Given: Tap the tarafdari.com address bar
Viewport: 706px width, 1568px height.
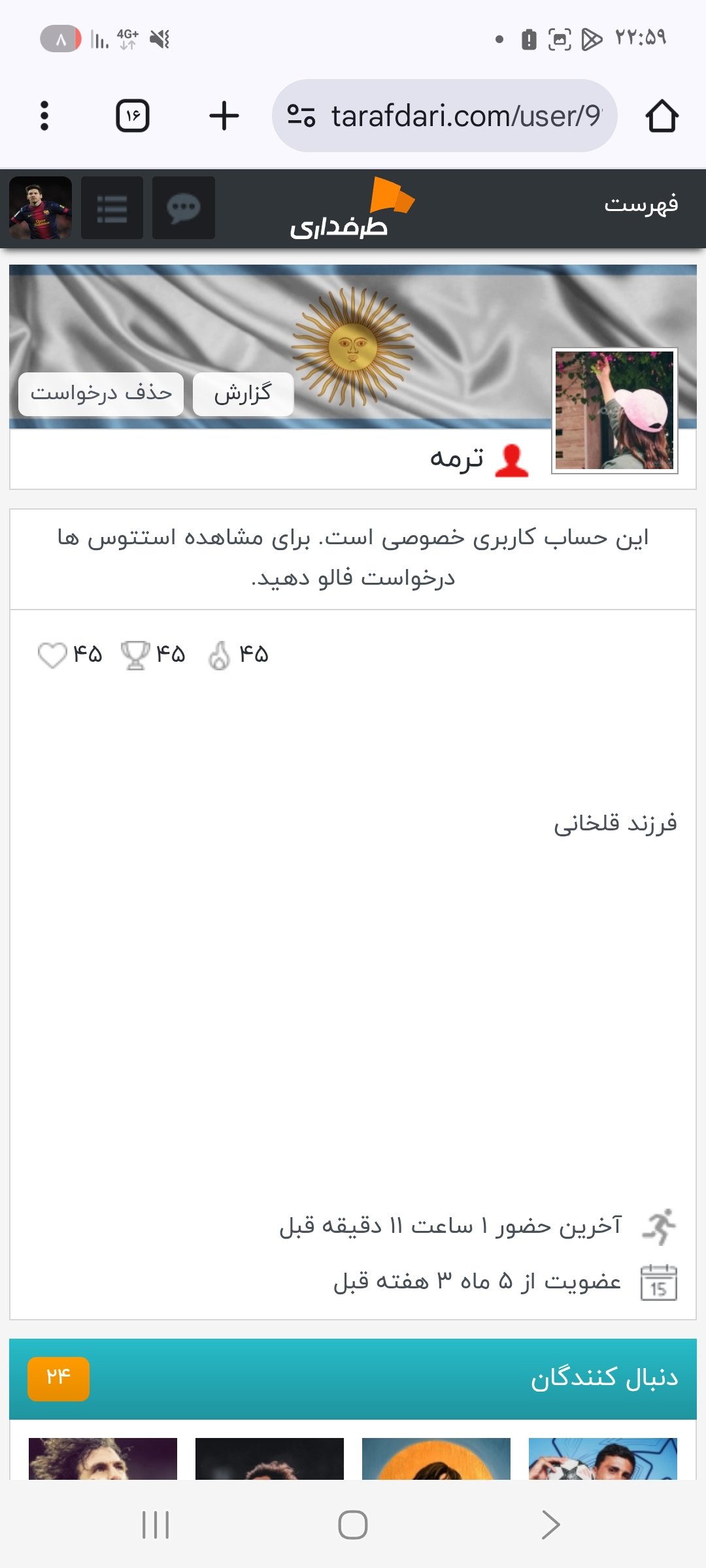Looking at the screenshot, I should point(451,116).
